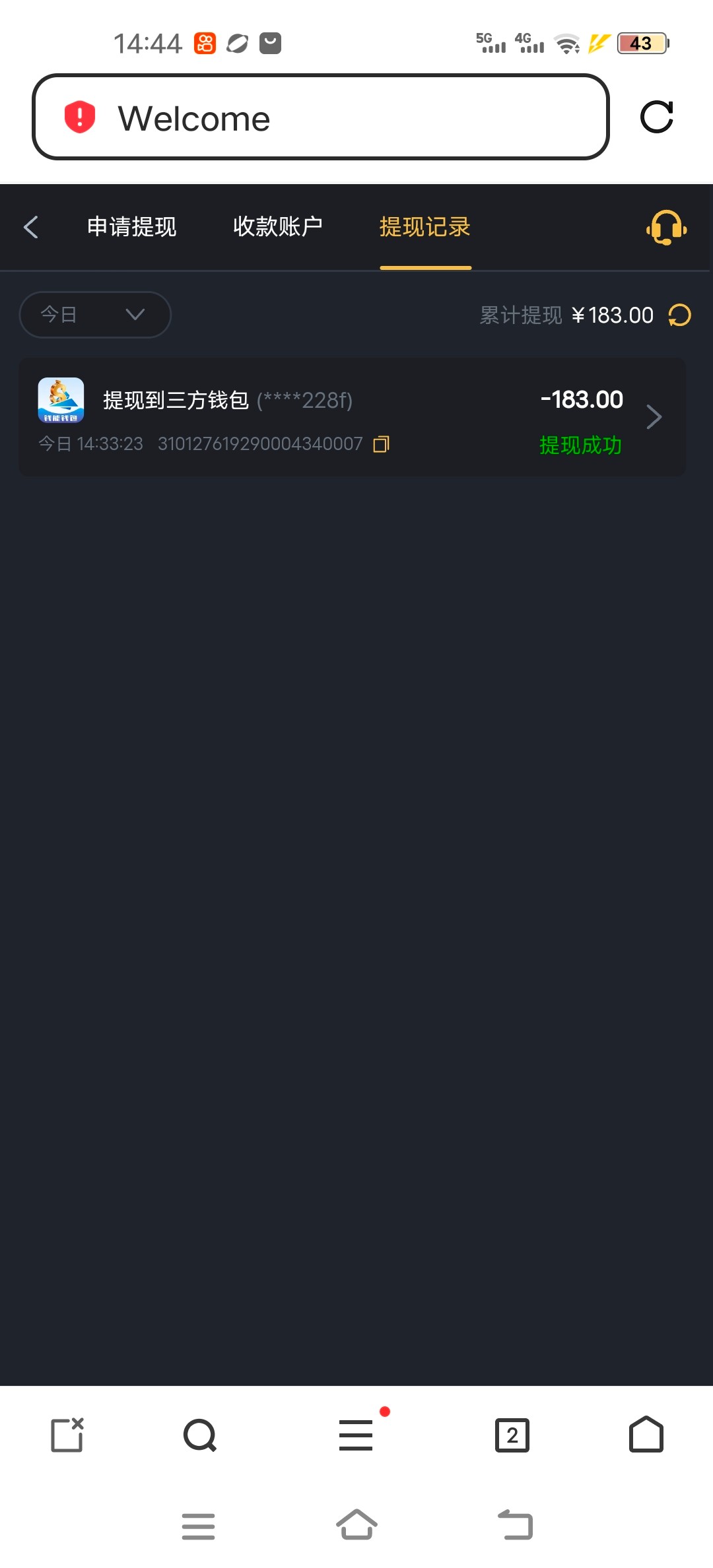Screen dimensions: 713x1568
Task: Tap the system home button
Action: 356,1525
